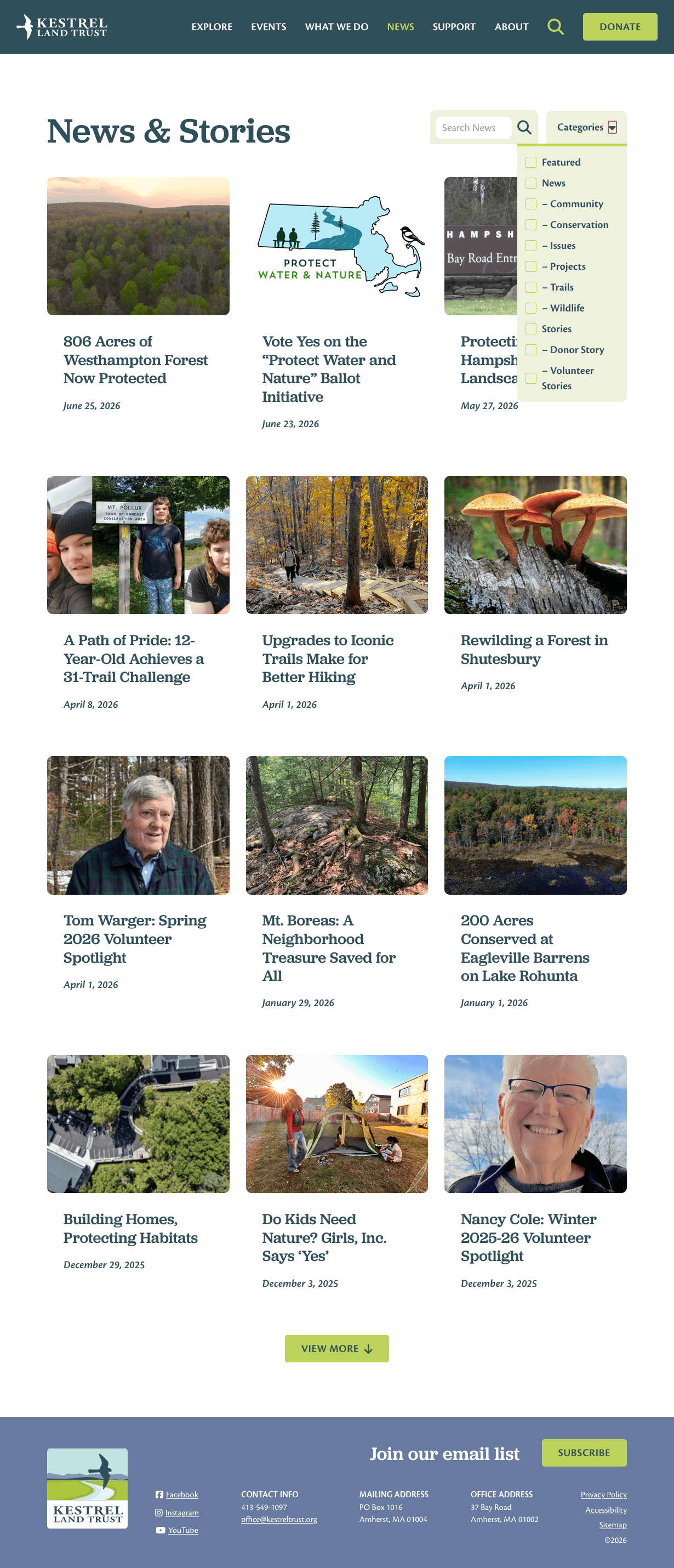
Task: Read the Tom Warger Volunteer Spotlight story
Action: (134, 939)
